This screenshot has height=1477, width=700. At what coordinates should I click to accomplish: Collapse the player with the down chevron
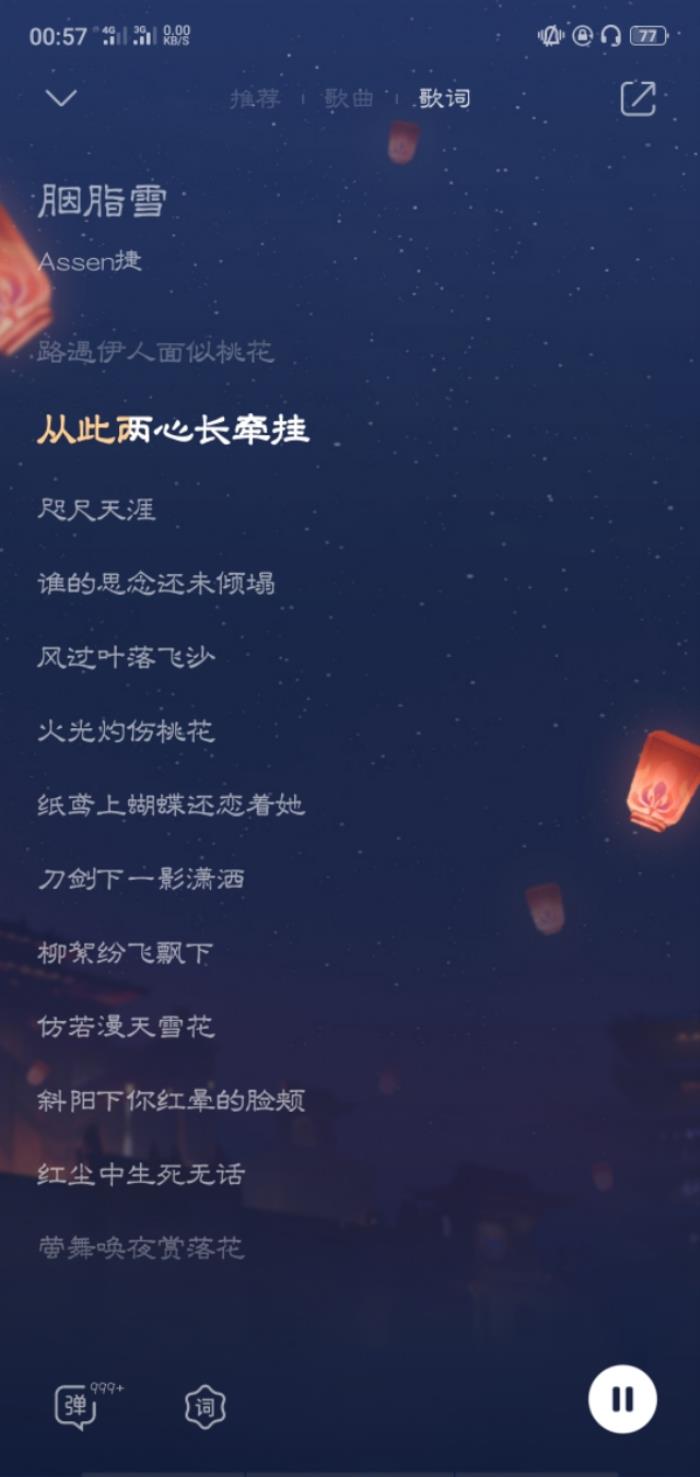point(61,98)
